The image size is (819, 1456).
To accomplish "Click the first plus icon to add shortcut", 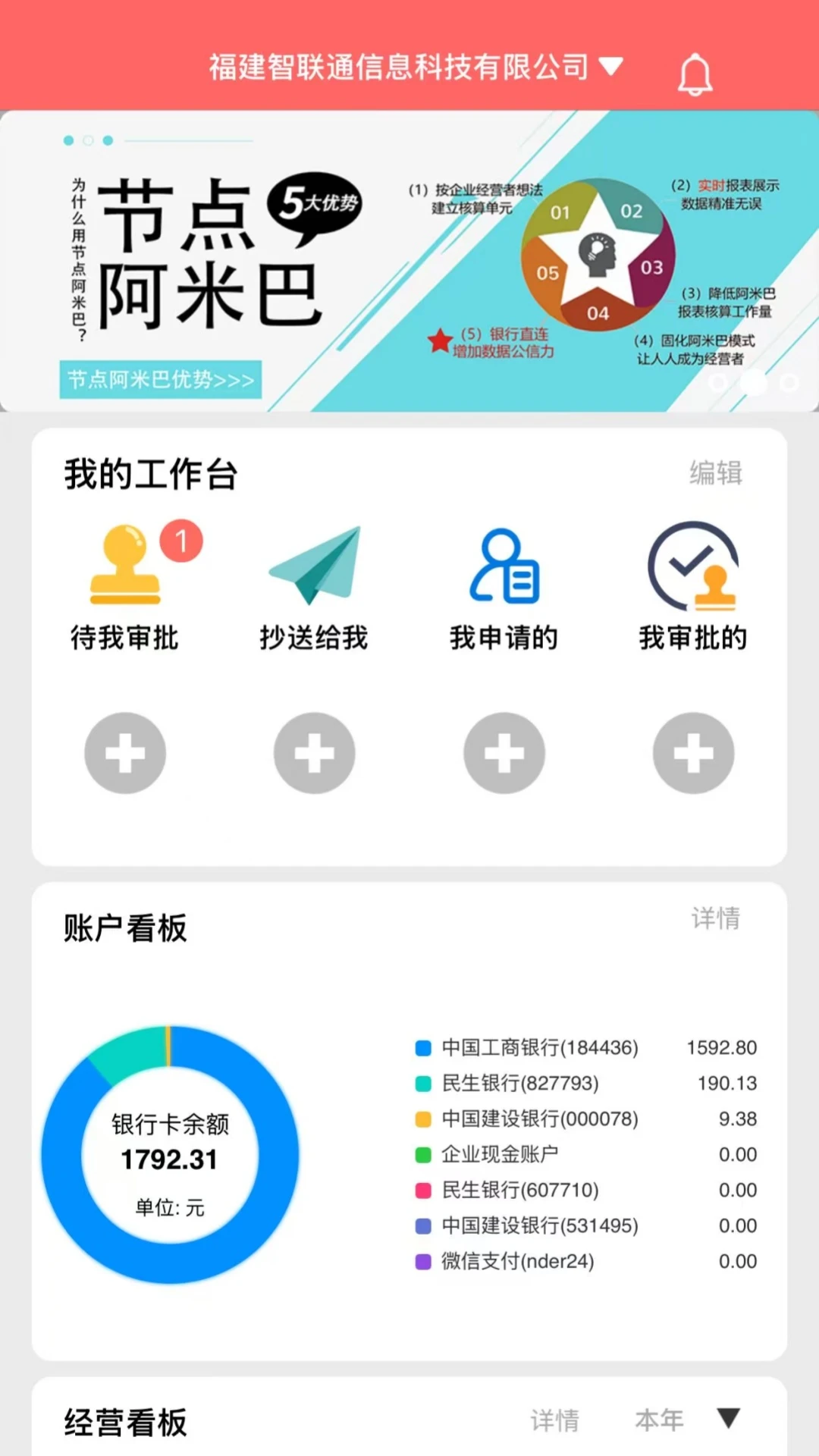I will tap(125, 752).
